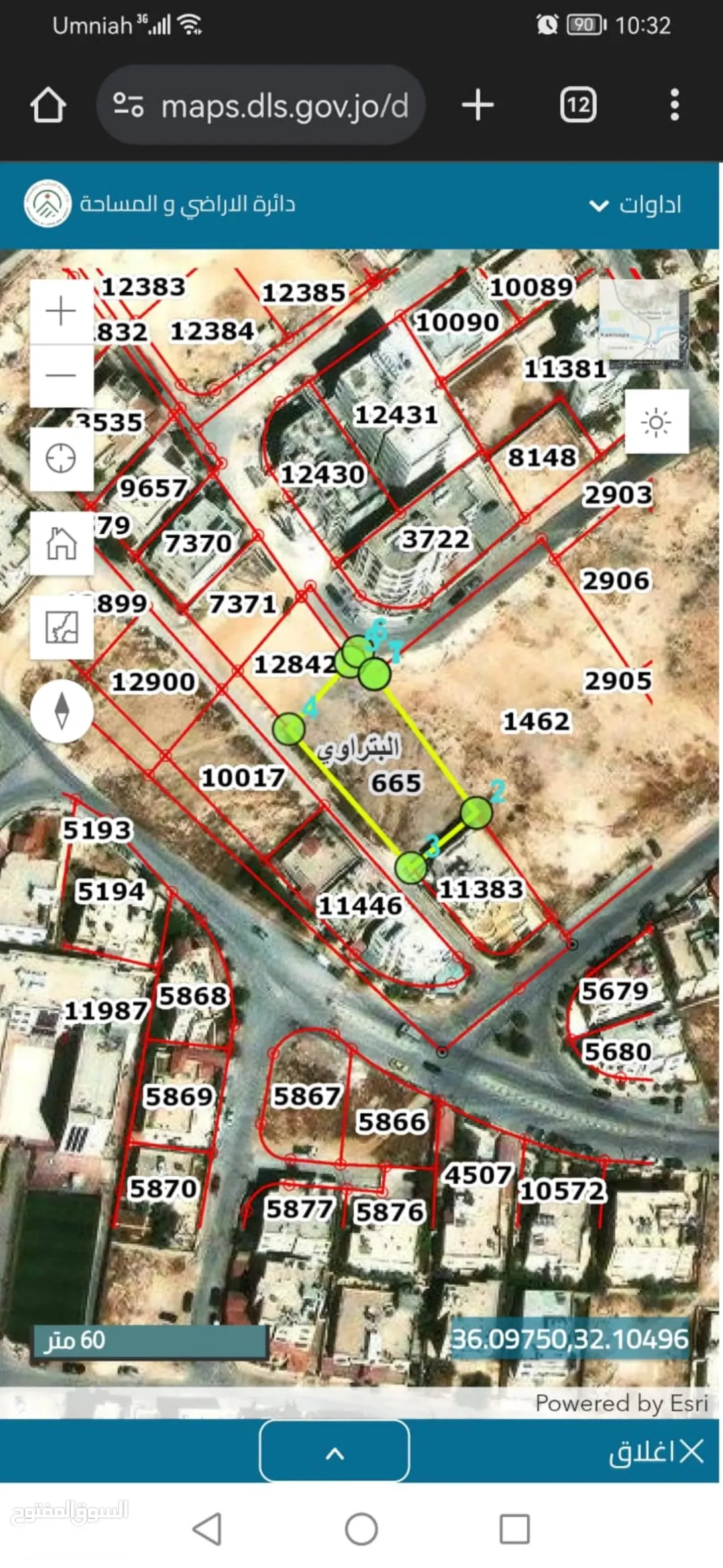Image resolution: width=723 pixels, height=1568 pixels.
Task: Locate my current position on map
Action: coord(62,459)
